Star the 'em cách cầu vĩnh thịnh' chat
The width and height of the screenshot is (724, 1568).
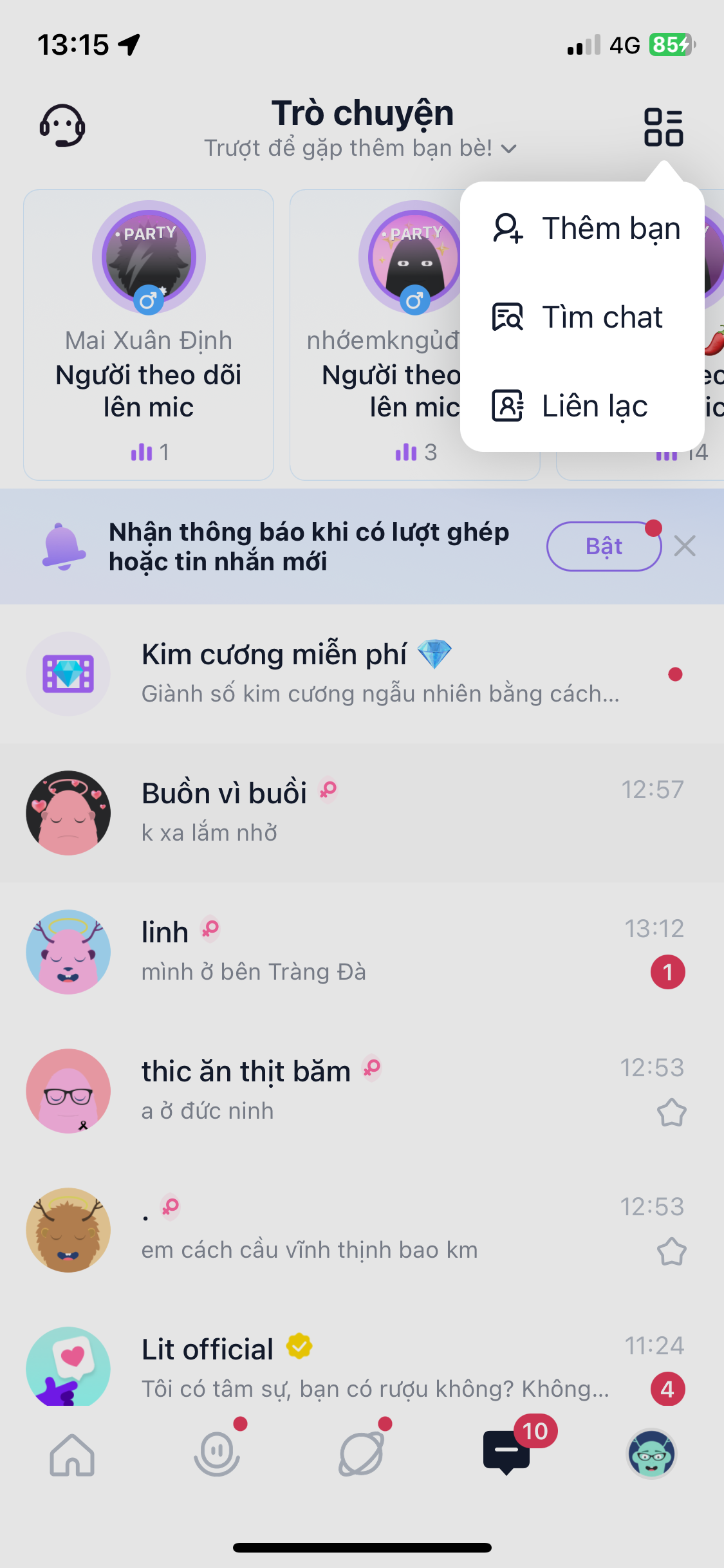click(671, 1252)
